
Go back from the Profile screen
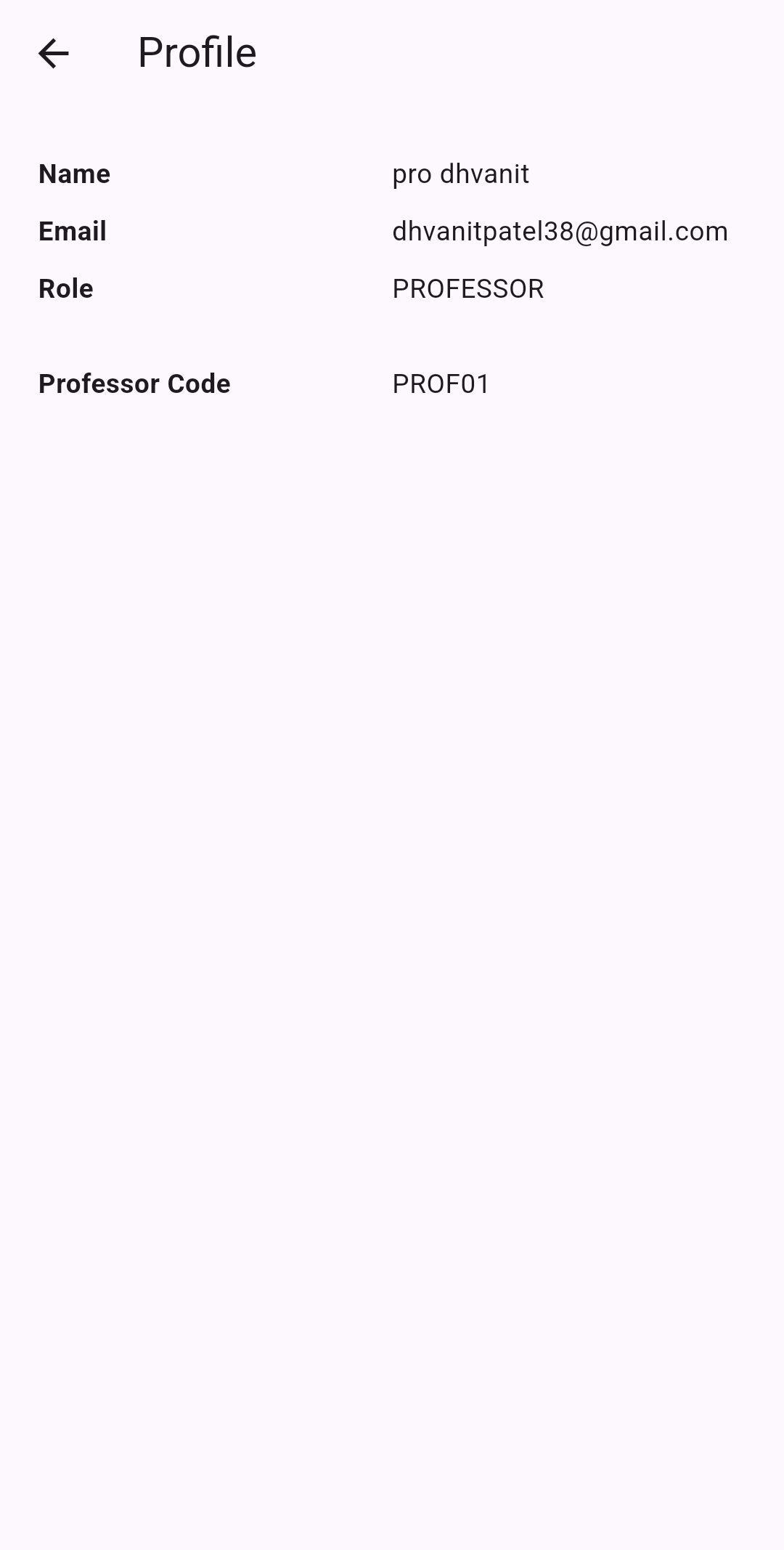(53, 54)
